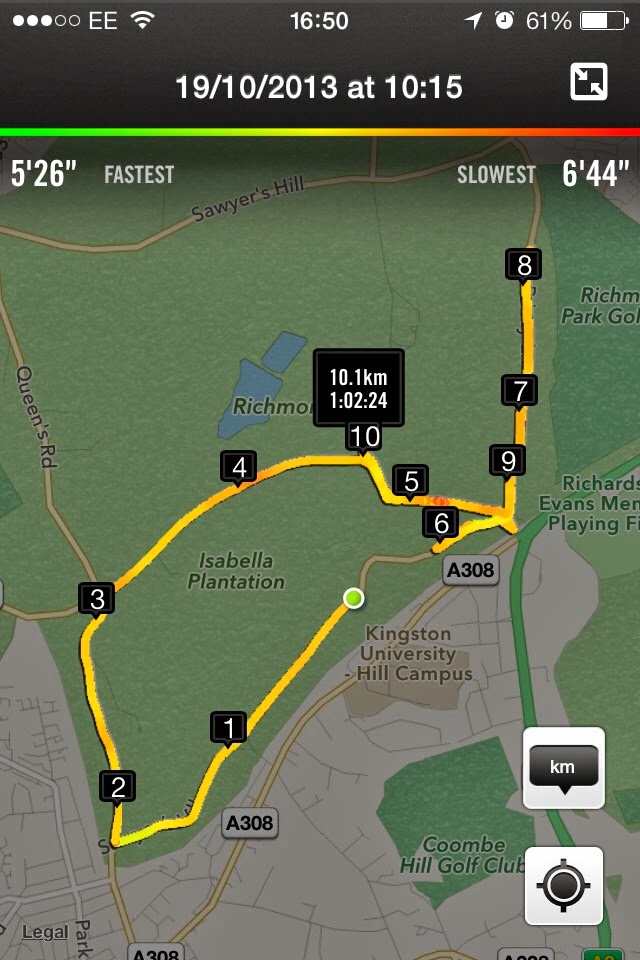640x960 pixels.
Task: Select the kilometer 1 marker on route
Action: [230, 728]
